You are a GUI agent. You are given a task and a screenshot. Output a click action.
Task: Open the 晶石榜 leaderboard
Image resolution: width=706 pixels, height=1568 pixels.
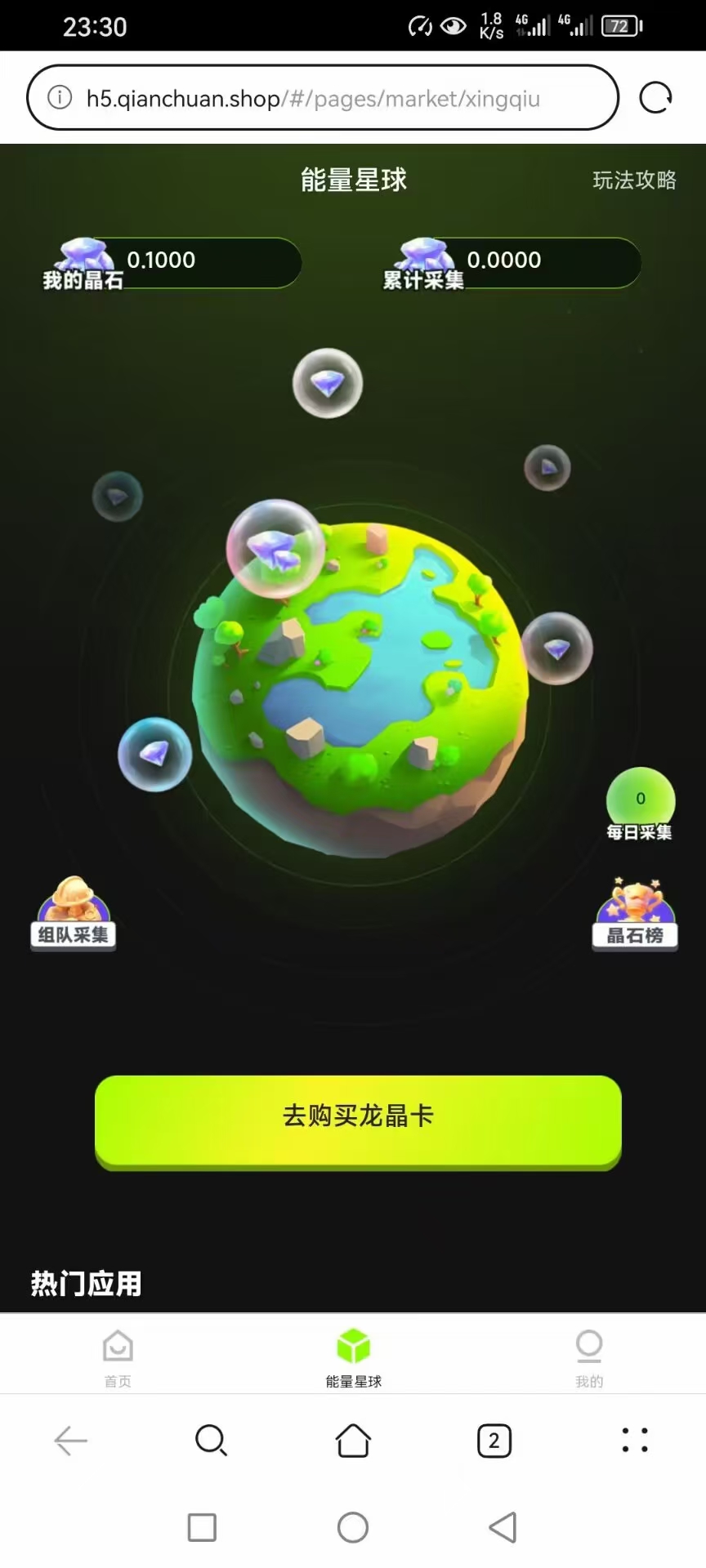coord(635,915)
